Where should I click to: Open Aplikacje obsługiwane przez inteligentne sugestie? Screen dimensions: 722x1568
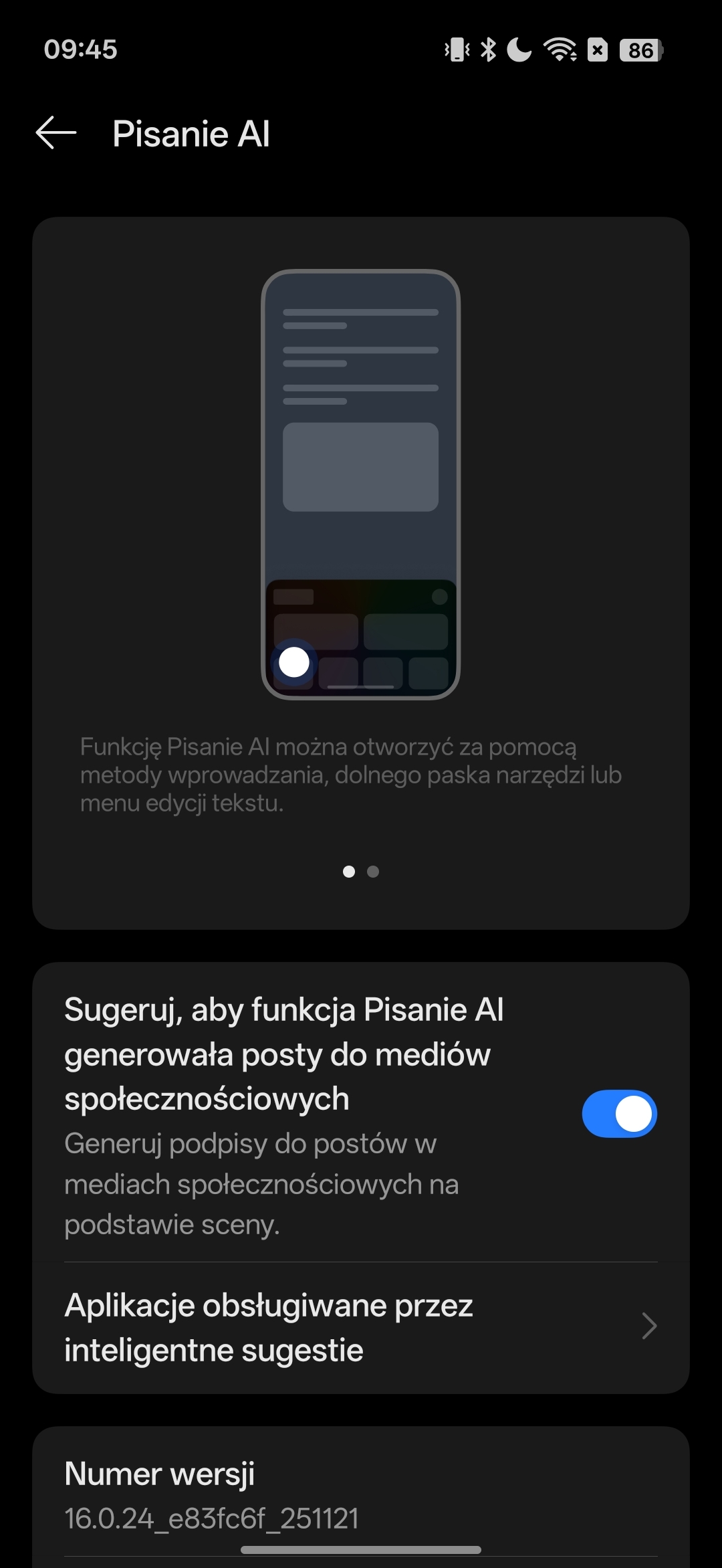(x=361, y=1327)
